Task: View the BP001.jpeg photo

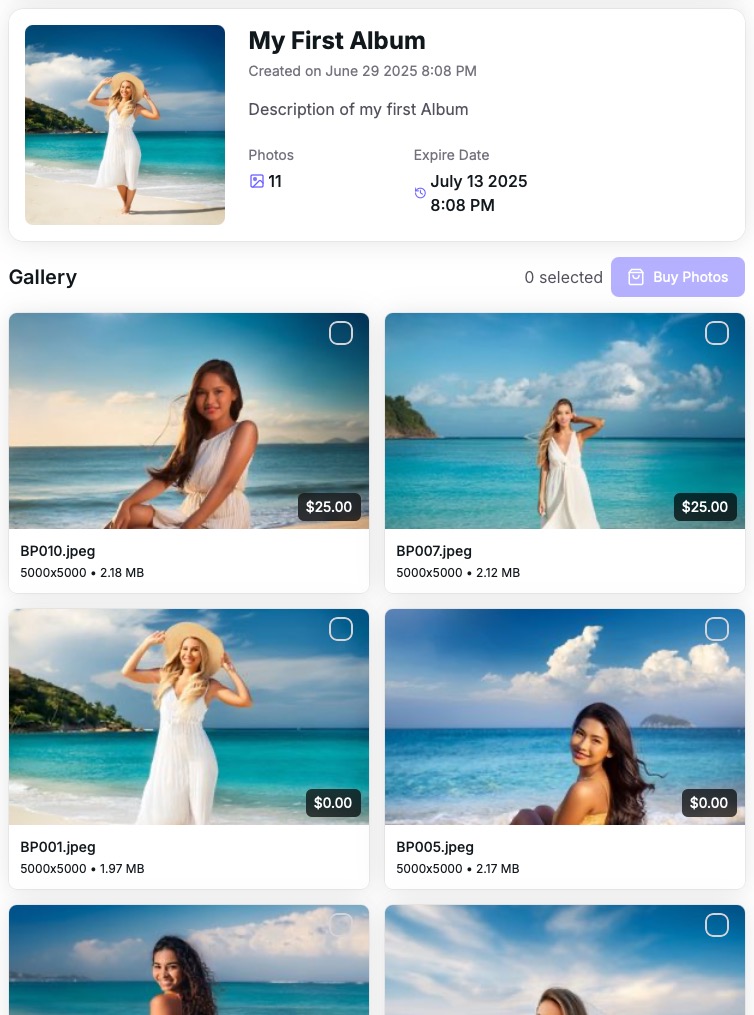Action: point(188,717)
